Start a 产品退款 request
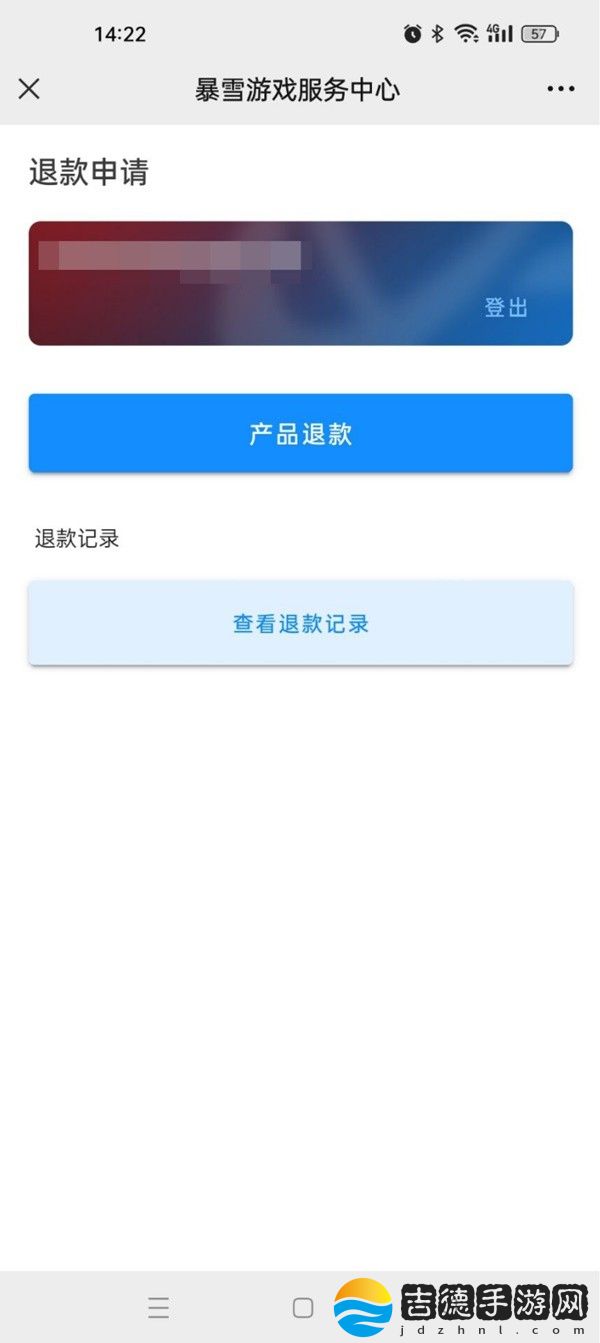600x1343 pixels. point(300,433)
